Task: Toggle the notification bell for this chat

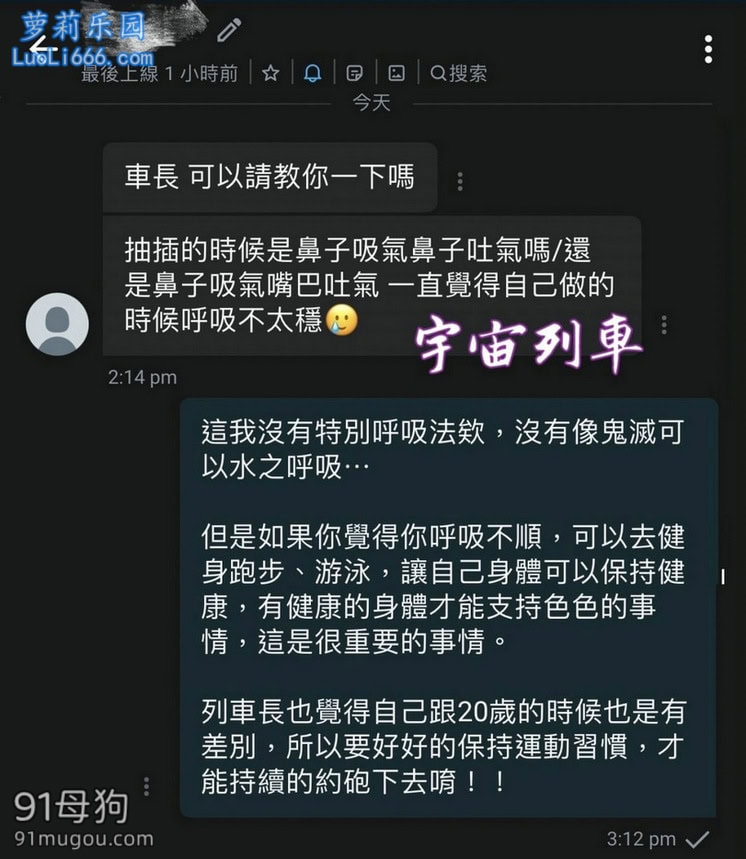Action: 312,73
